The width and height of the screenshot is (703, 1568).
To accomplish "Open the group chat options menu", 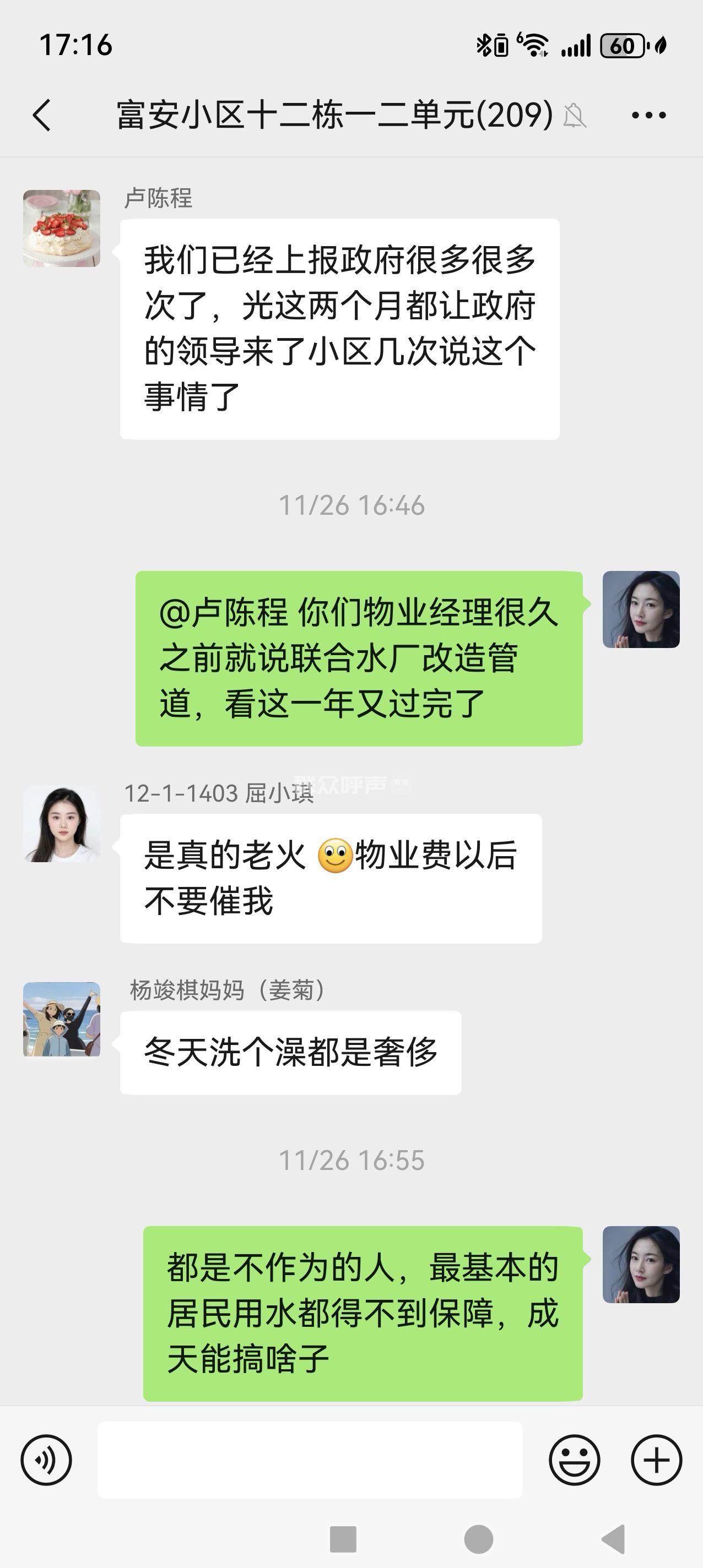I will click(x=648, y=115).
